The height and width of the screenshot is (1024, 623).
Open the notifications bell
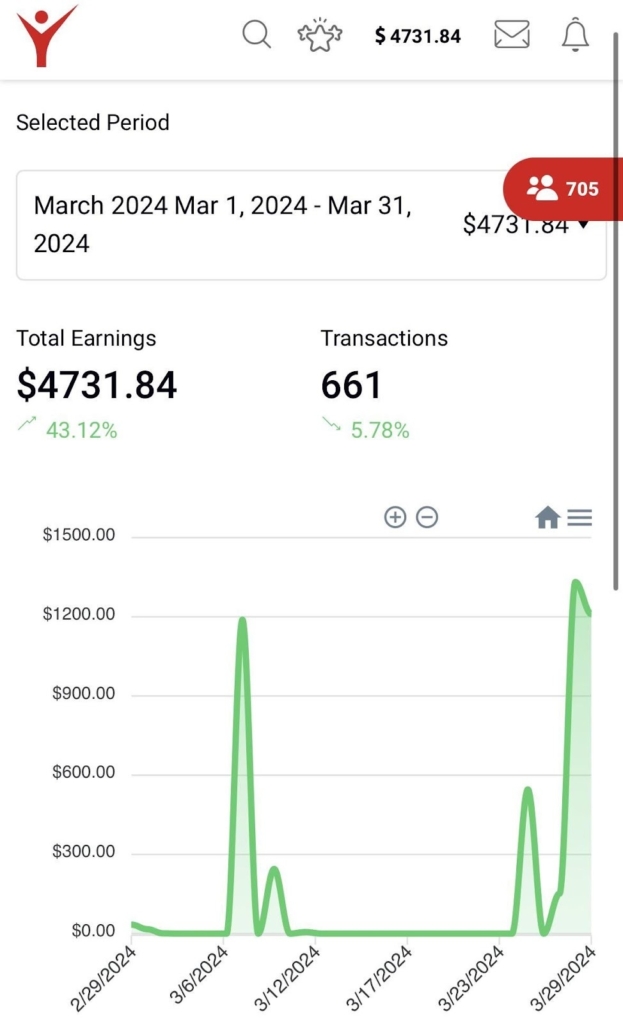coord(574,35)
